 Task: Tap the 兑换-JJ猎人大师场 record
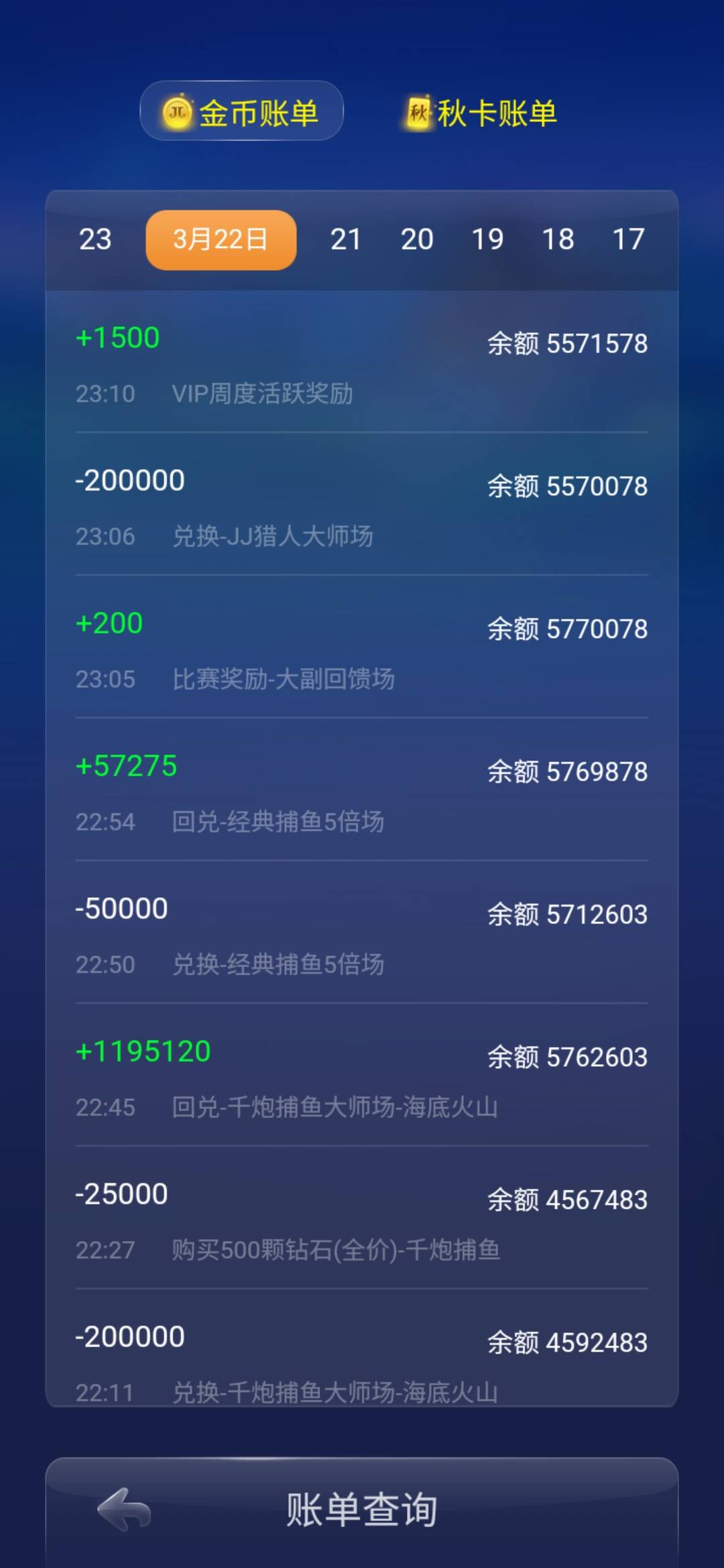362,508
